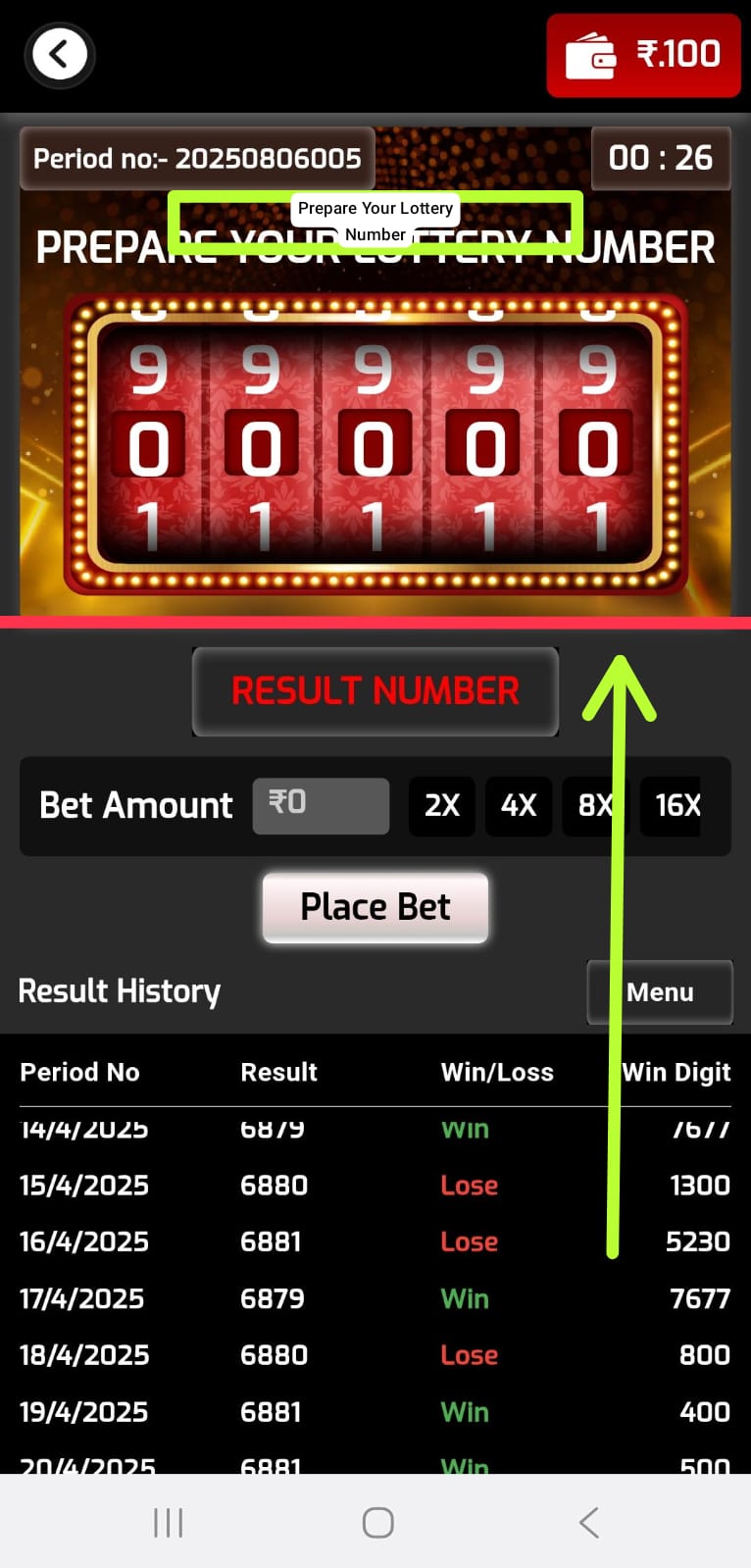Screen dimensions: 751x1568
Task: Place the bet
Action: coord(375,908)
